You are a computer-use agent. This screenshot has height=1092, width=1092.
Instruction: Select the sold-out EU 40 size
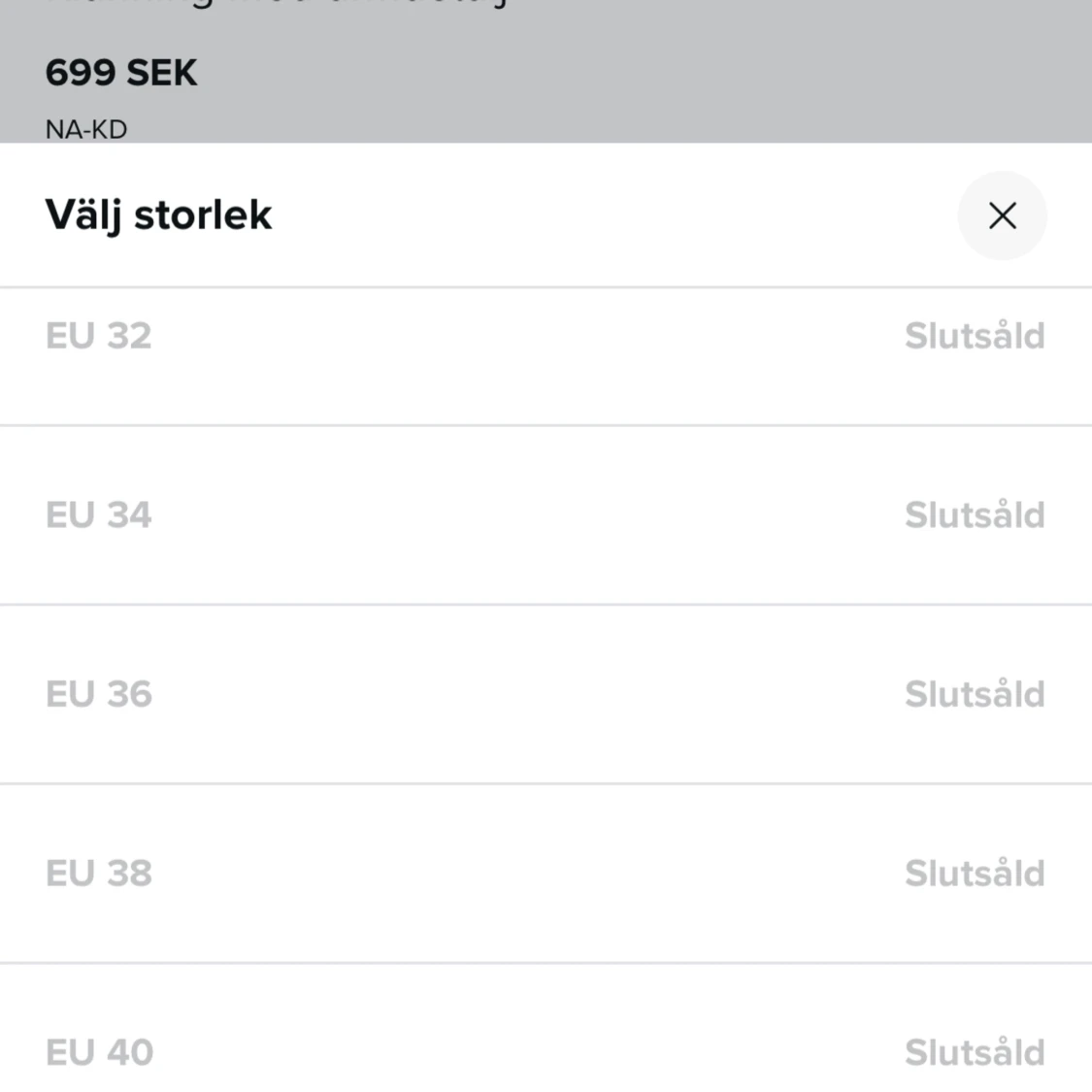click(99, 1052)
